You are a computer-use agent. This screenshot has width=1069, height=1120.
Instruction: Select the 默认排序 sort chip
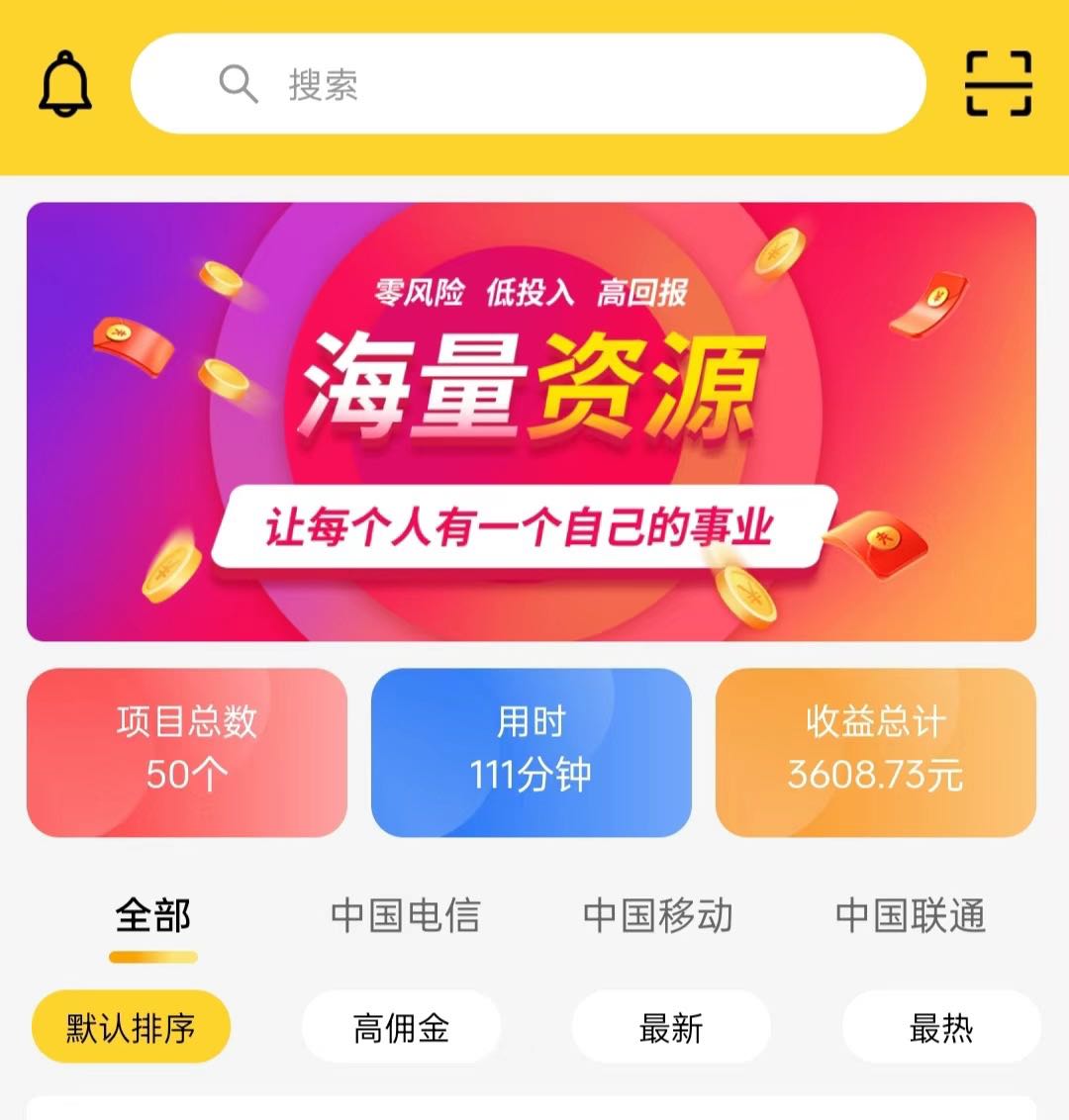131,1028
